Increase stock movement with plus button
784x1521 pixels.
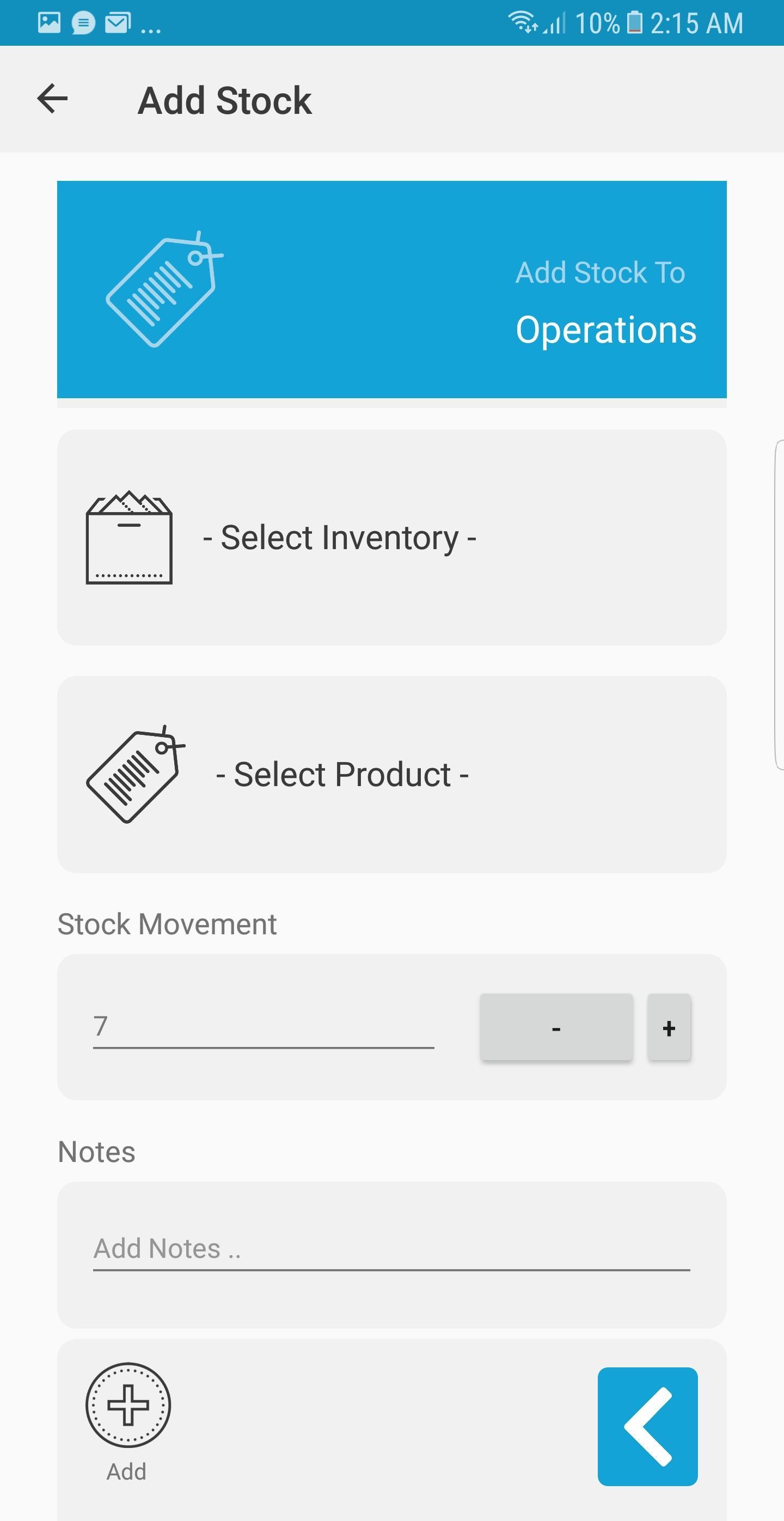[x=669, y=1027]
